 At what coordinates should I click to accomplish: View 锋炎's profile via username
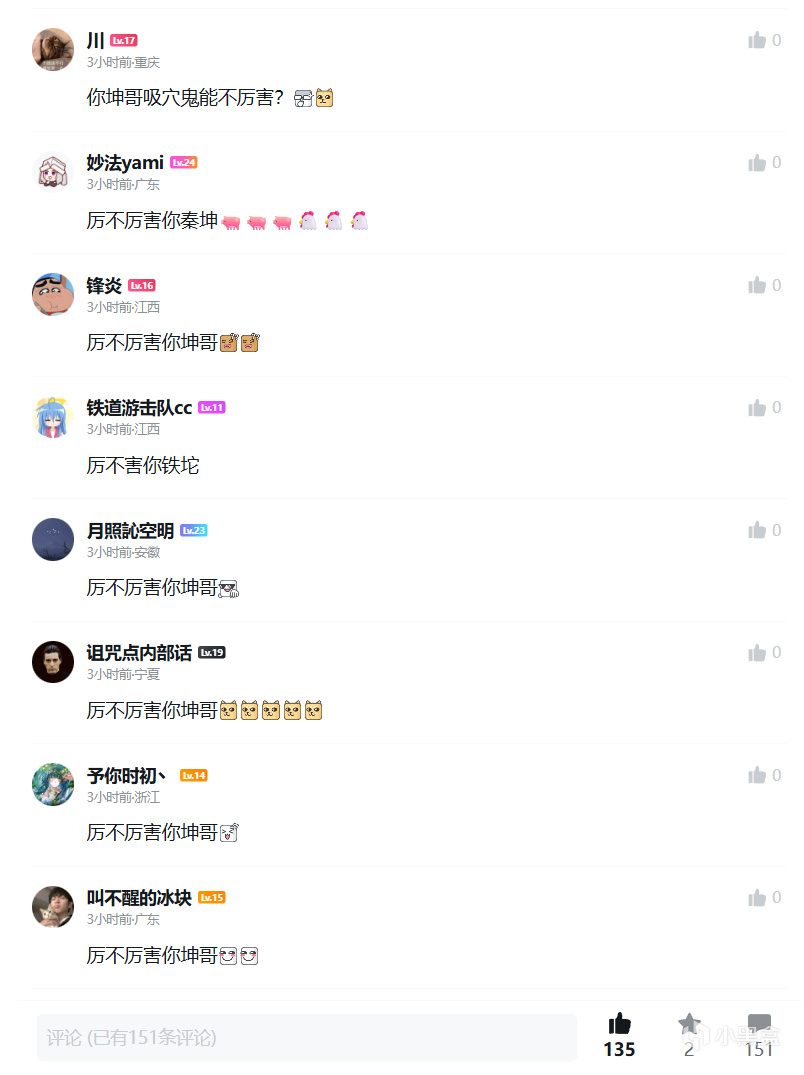point(104,285)
